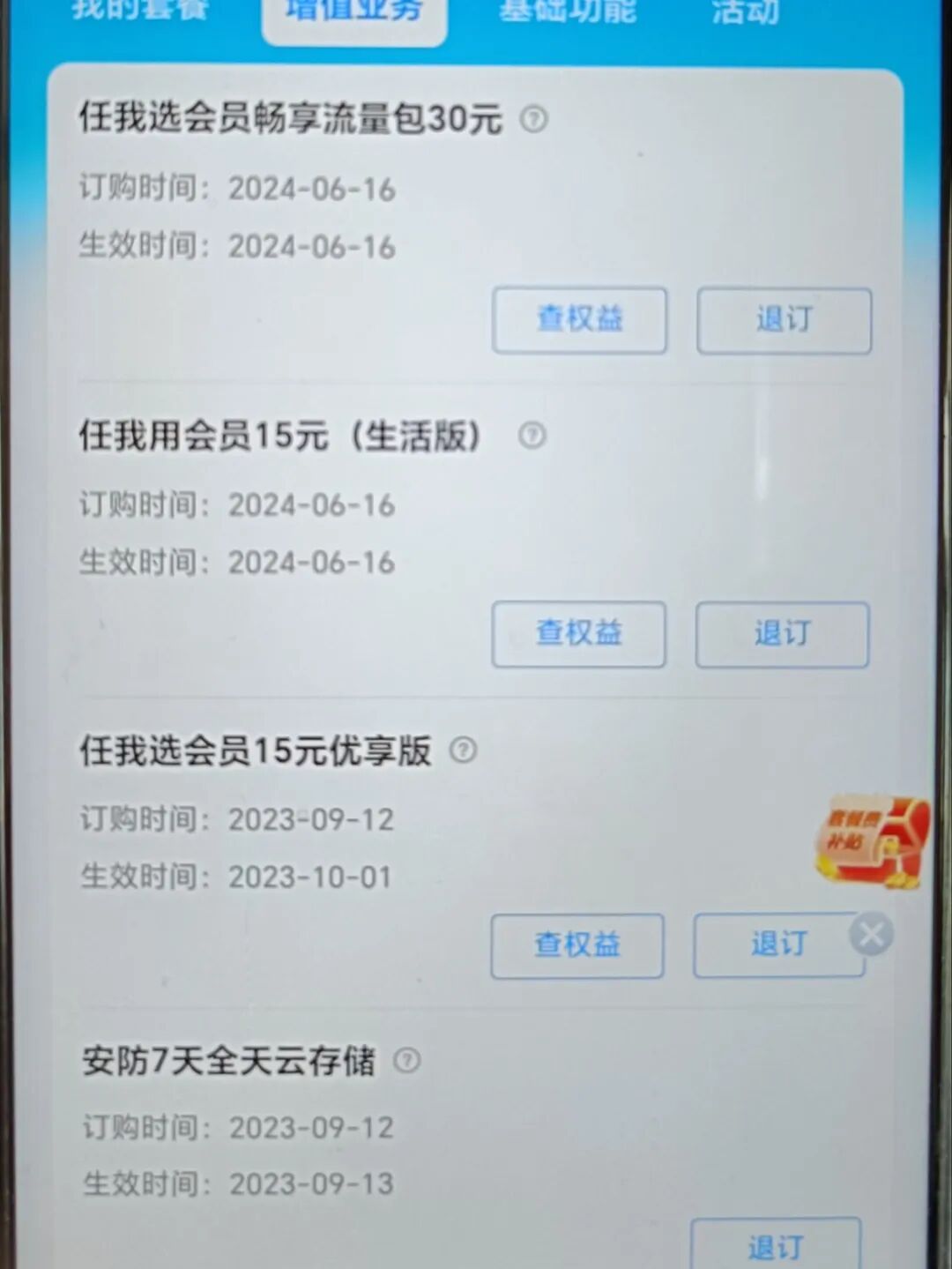Tap 查权益 for 任我选会员畅享流量包30元
Viewport: 952px width, 1269px height.
[x=579, y=319]
